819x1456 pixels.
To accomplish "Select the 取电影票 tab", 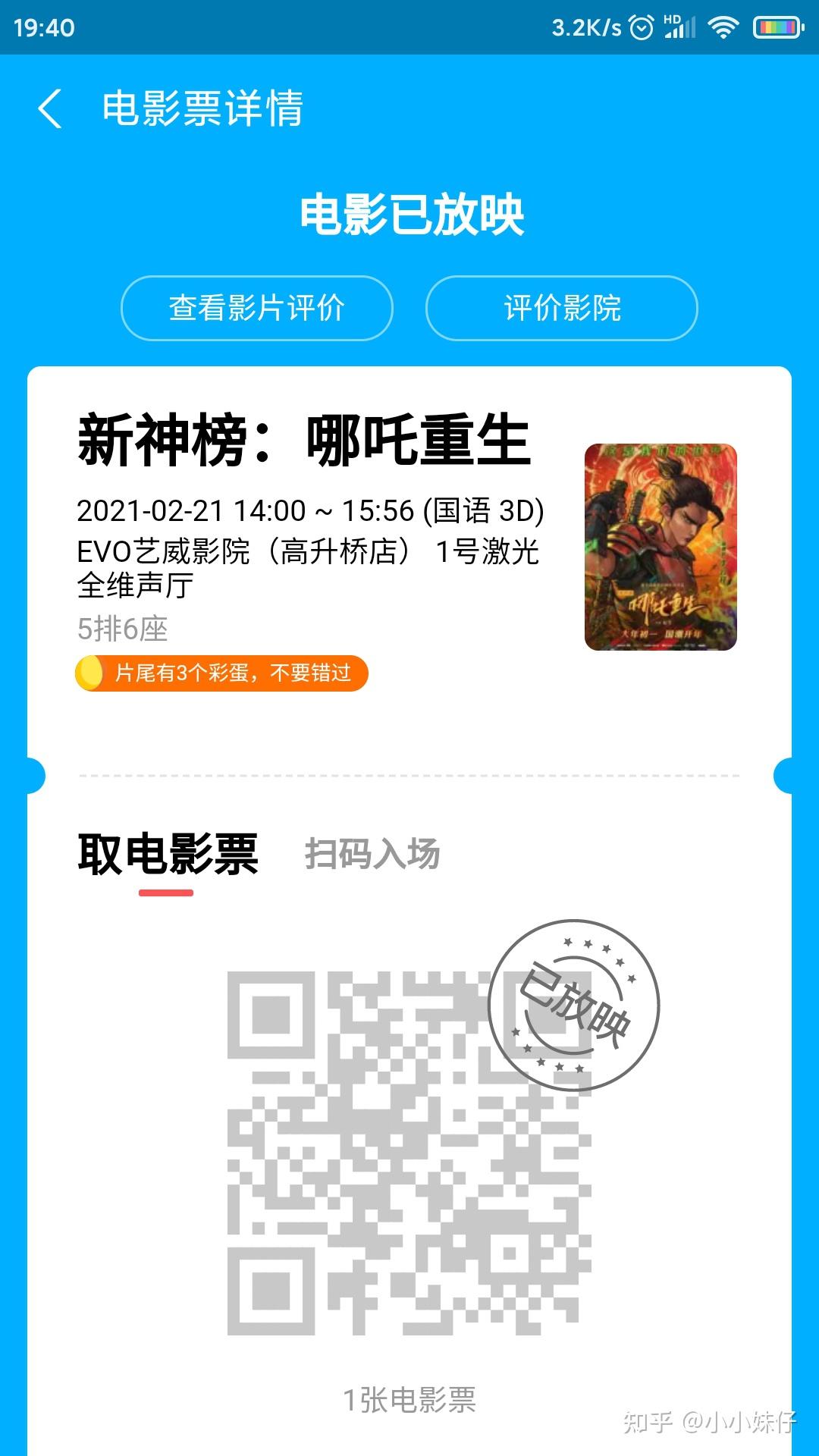I will tap(167, 854).
